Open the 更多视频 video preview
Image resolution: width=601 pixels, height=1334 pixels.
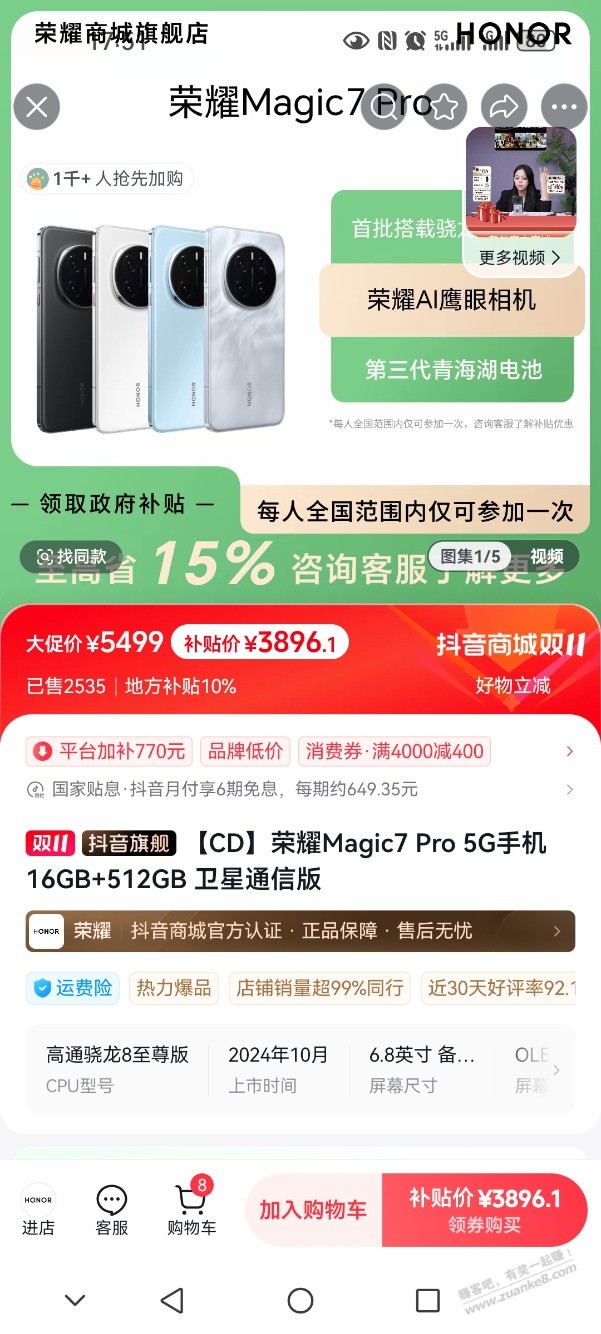tap(519, 257)
